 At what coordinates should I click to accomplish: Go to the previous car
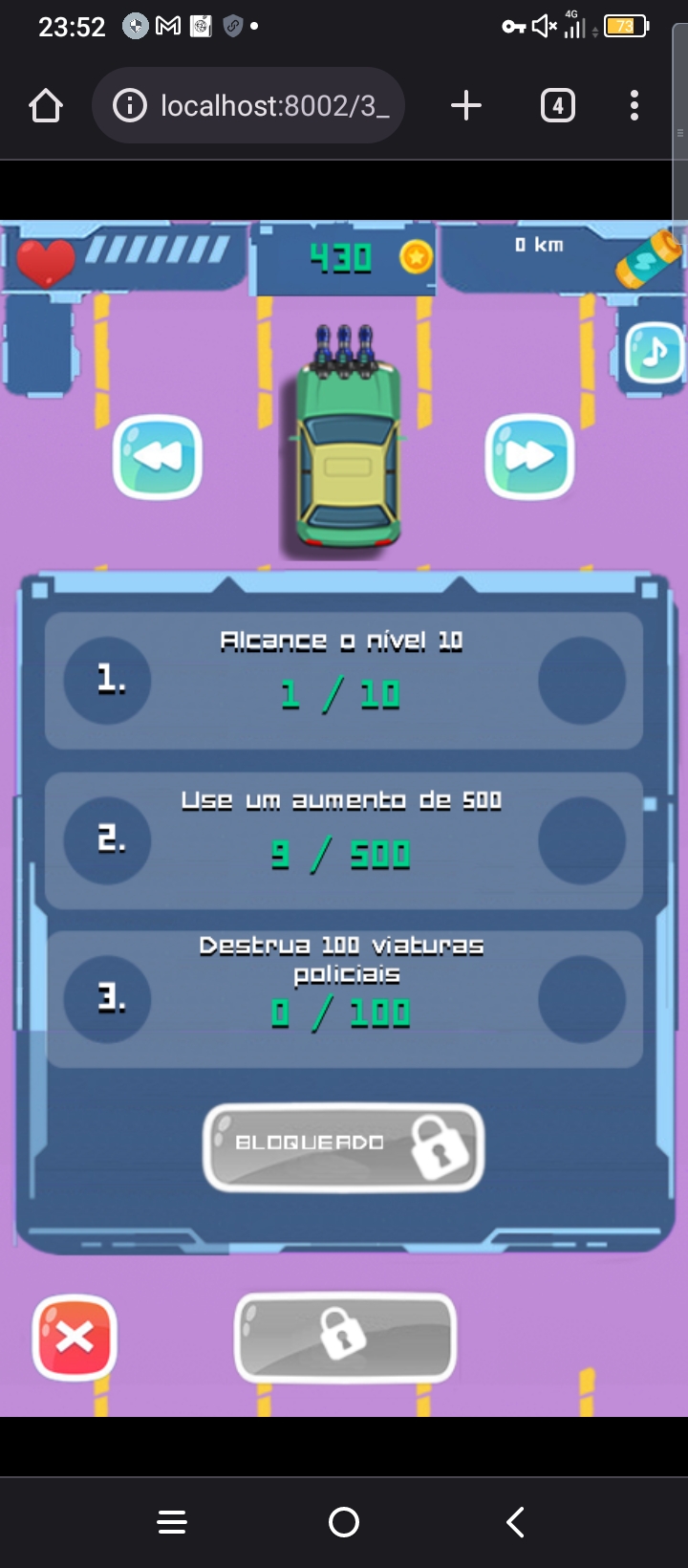point(158,458)
